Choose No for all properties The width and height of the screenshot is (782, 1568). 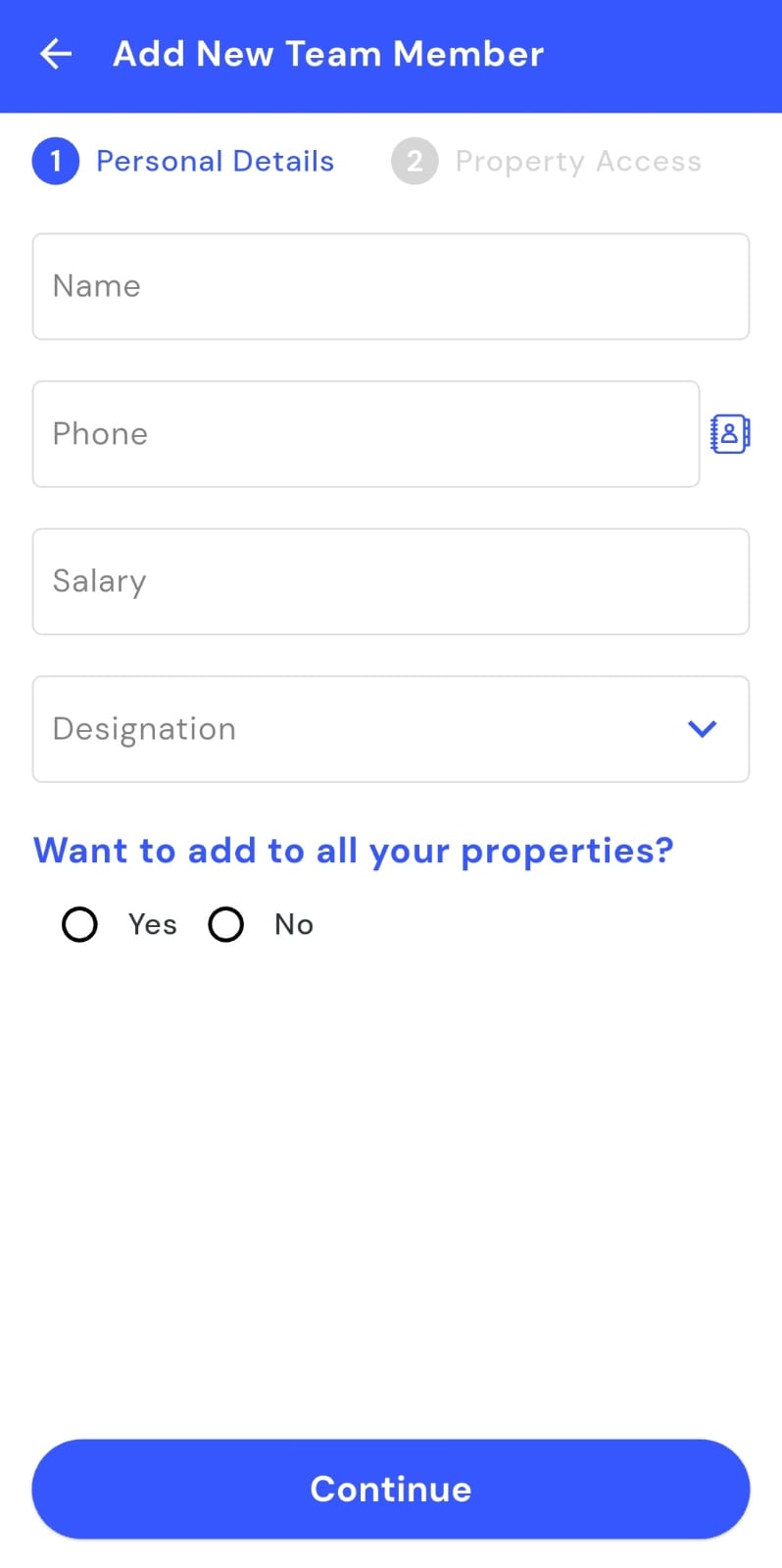(226, 924)
